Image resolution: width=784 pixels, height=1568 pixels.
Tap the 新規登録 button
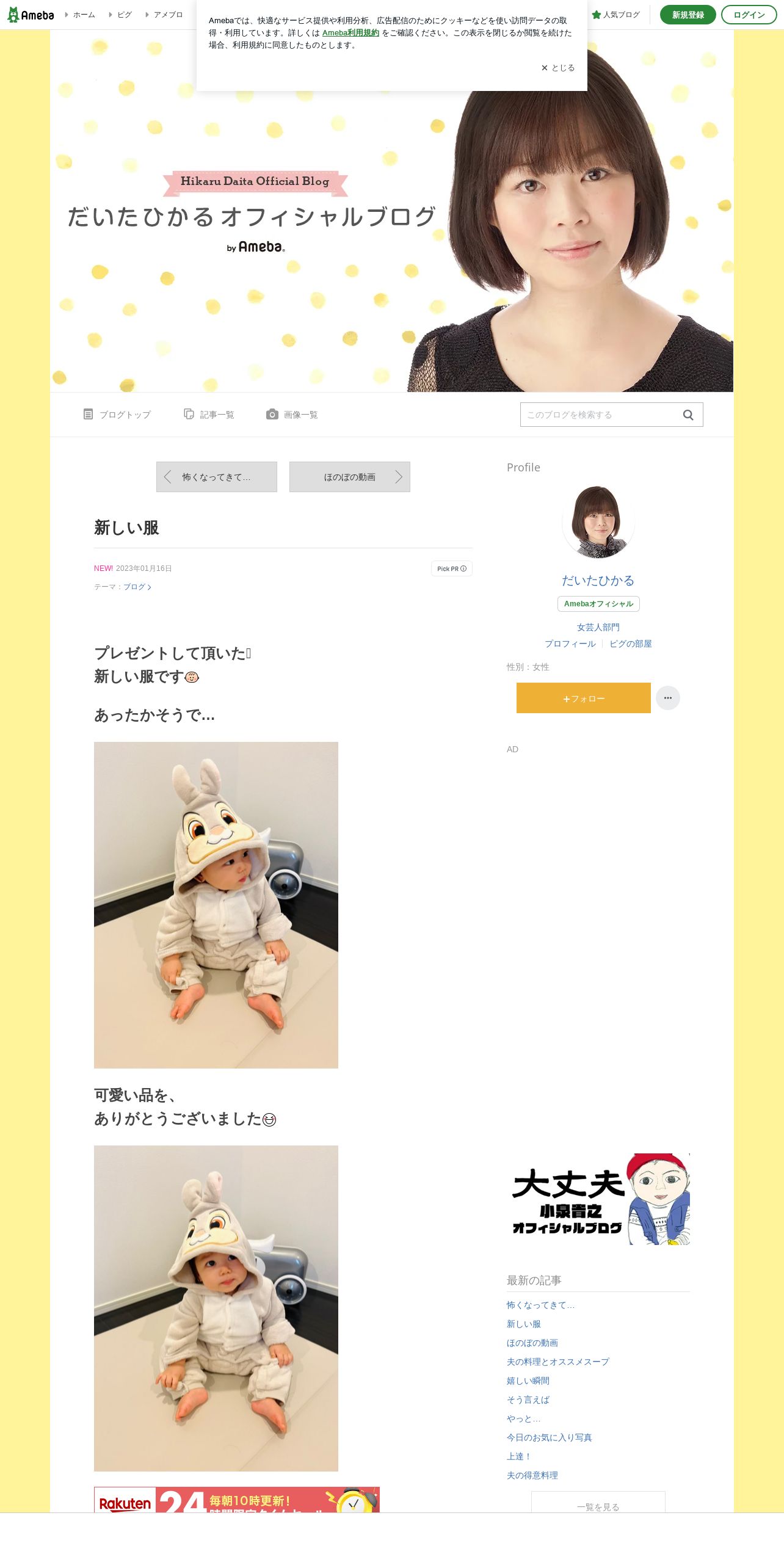click(688, 15)
